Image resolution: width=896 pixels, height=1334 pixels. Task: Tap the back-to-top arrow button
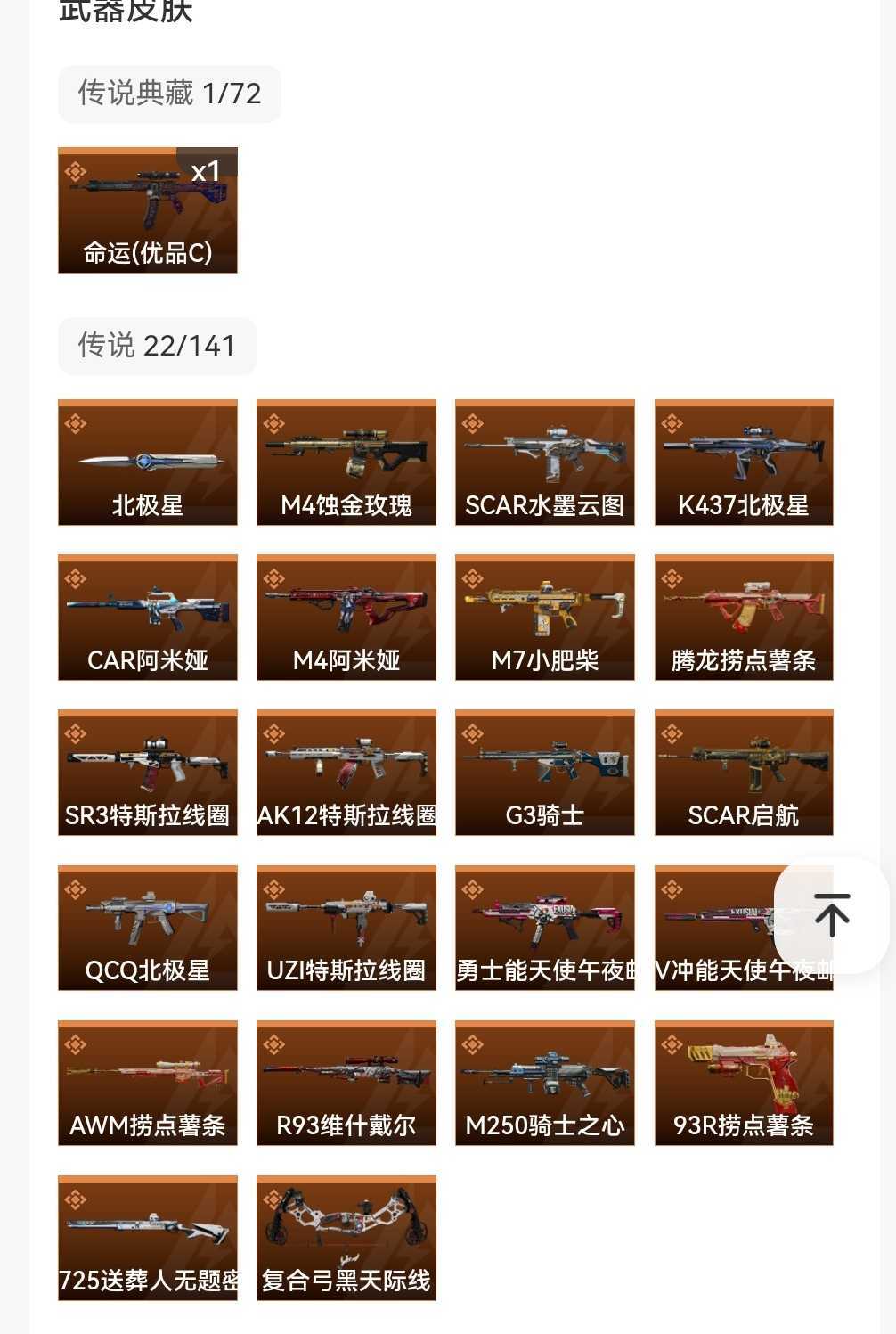(832, 915)
